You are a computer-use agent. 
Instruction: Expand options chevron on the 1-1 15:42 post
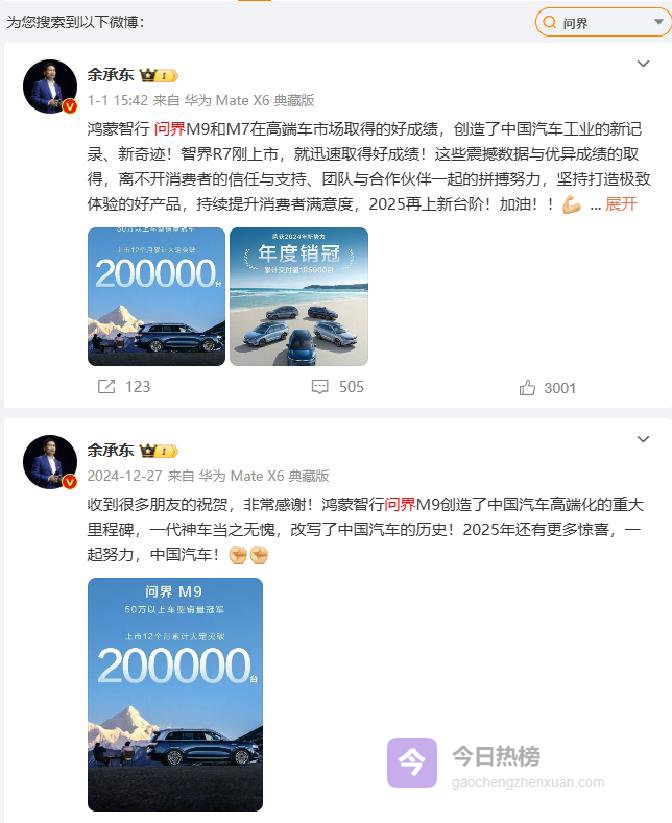(x=644, y=65)
